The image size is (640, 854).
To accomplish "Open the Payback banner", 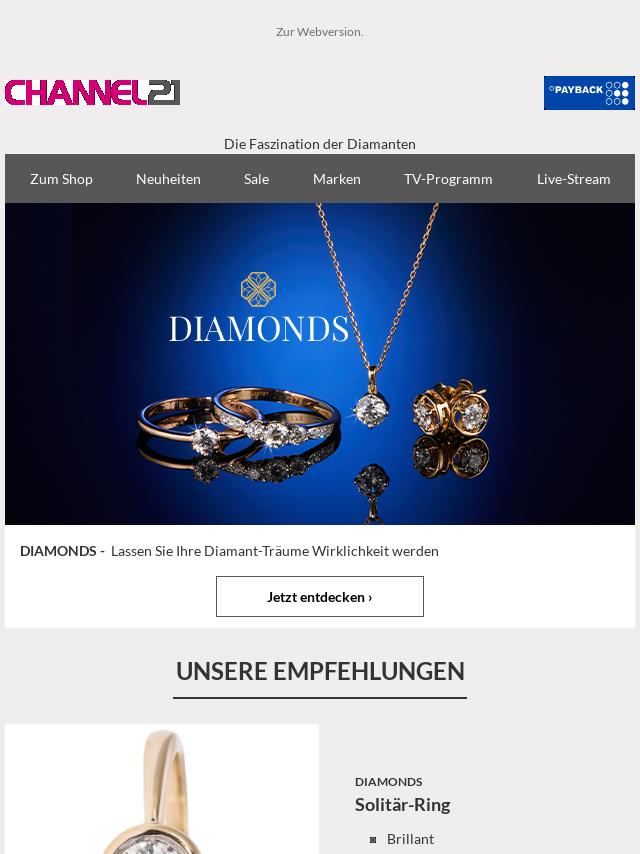I will (588, 93).
